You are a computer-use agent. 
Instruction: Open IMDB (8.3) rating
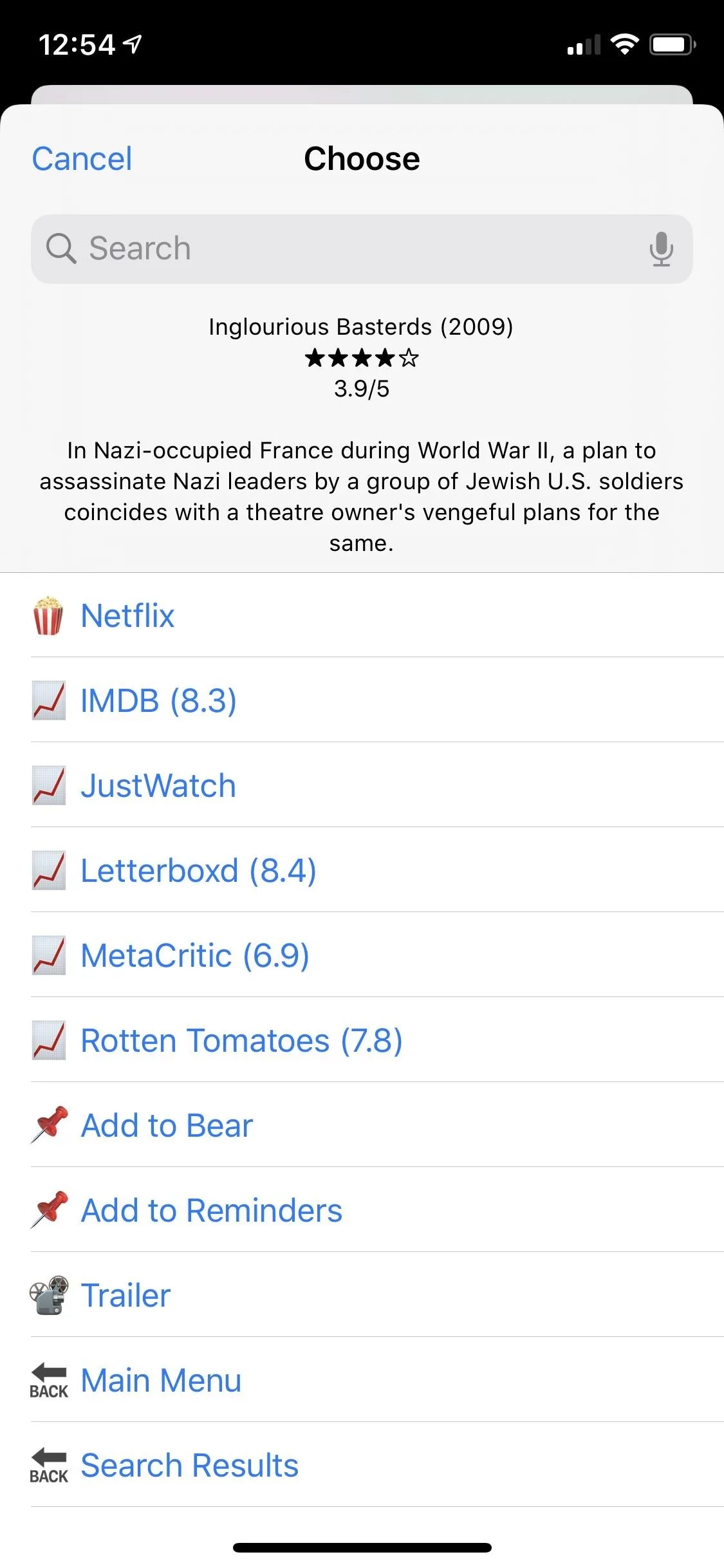click(362, 700)
